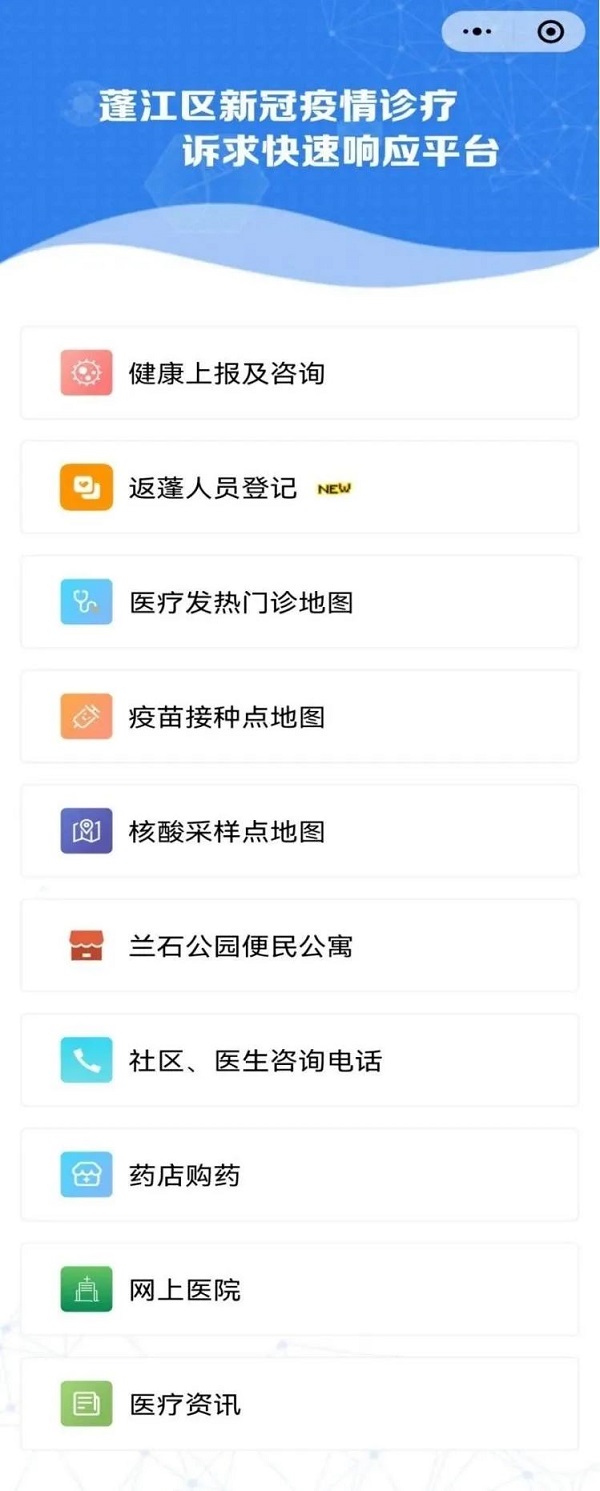Viewport: 600px width, 1491px height.
Task: Open 兰石公园便民公寓
Action: (x=299, y=946)
